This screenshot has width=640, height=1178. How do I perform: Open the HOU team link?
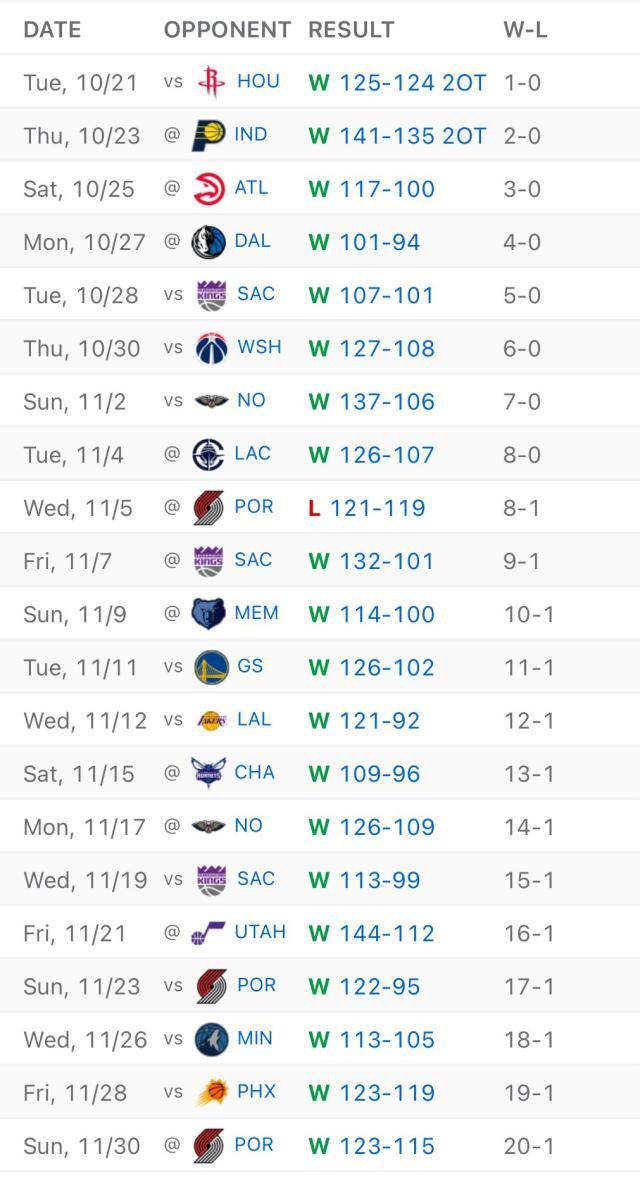click(x=258, y=82)
